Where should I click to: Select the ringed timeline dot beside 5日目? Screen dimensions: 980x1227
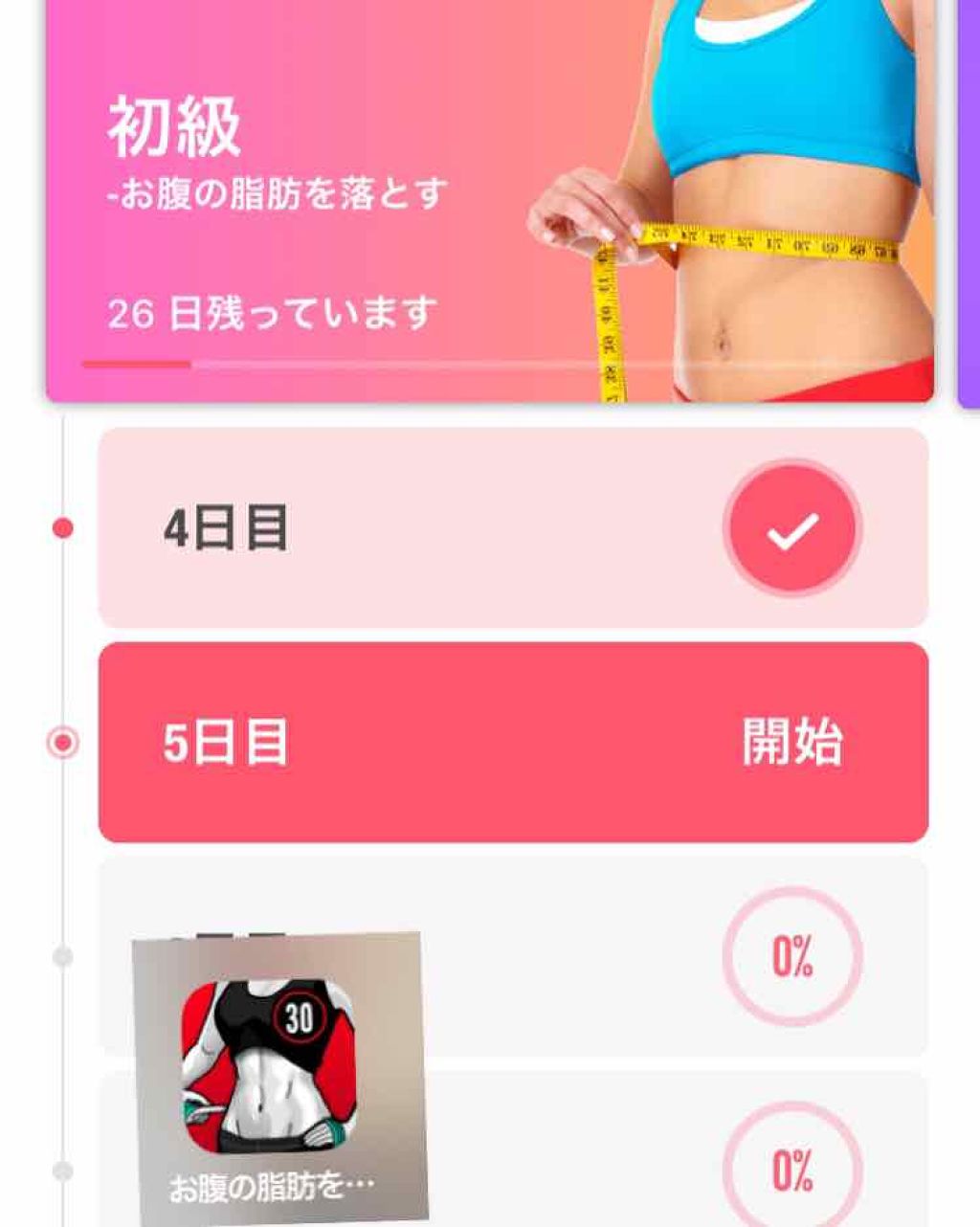point(62,740)
